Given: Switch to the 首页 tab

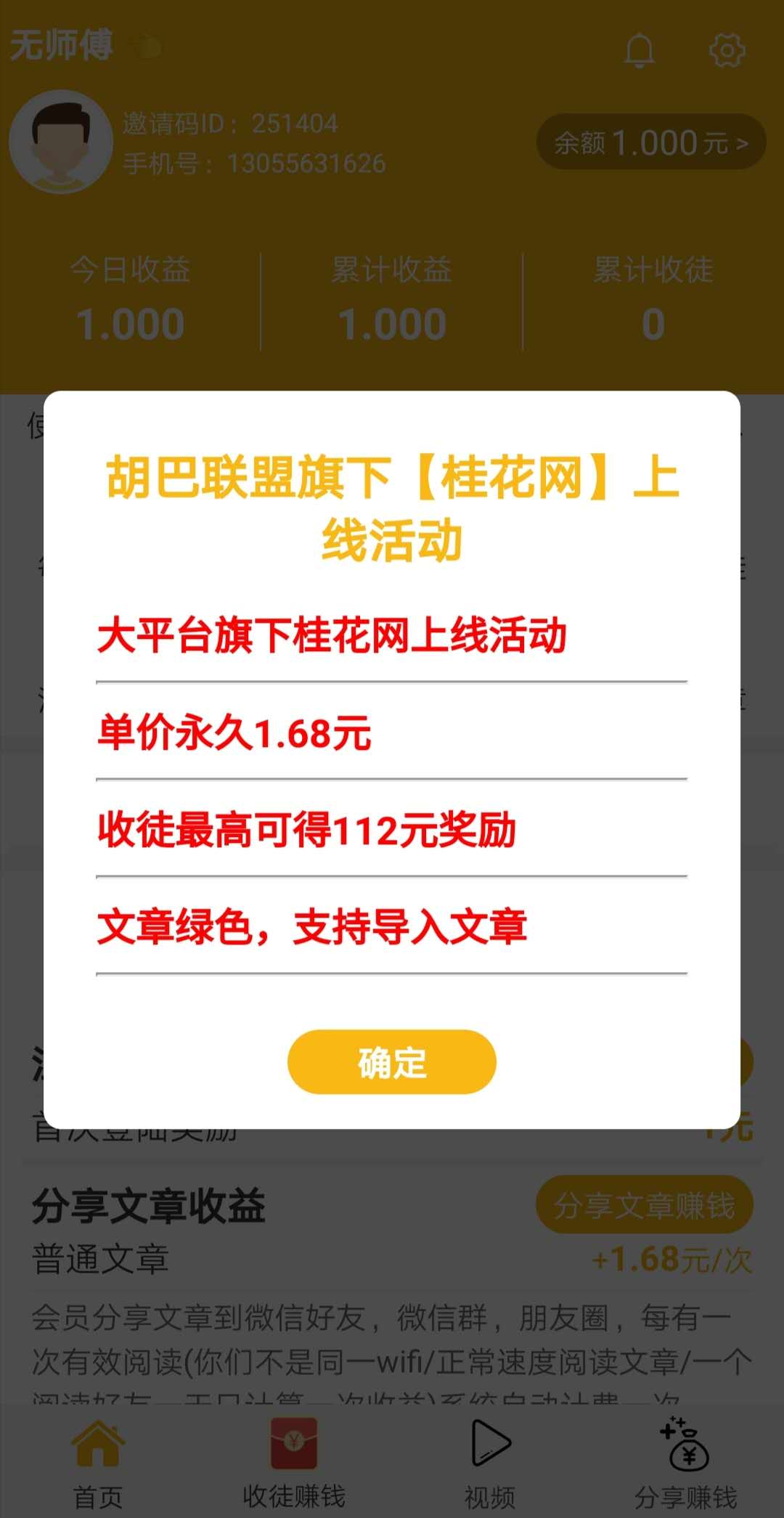Looking at the screenshot, I should 98,1464.
